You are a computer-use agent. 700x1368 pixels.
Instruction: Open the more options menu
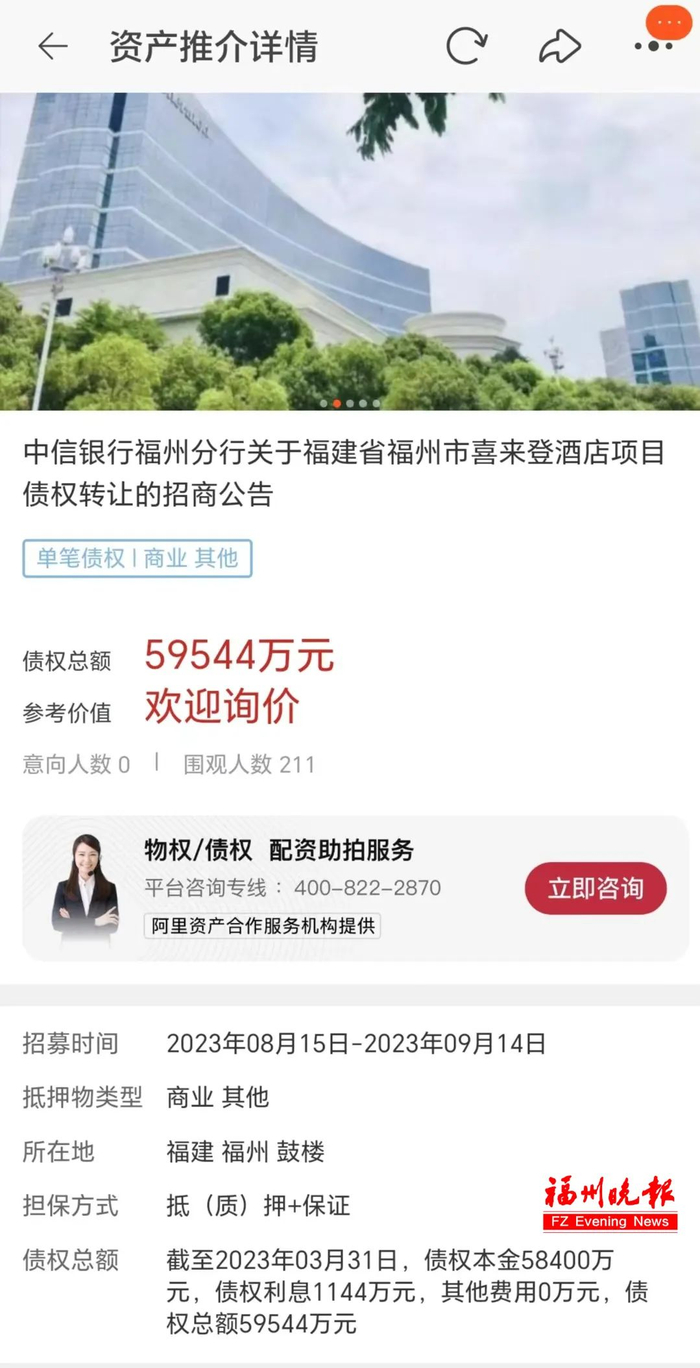(x=653, y=46)
